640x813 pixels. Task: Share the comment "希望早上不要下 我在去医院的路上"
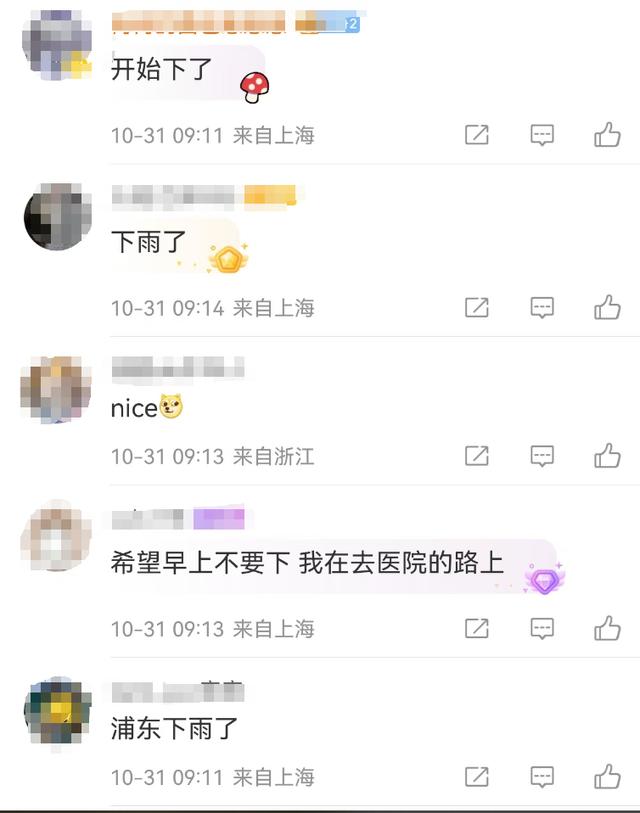(477, 628)
